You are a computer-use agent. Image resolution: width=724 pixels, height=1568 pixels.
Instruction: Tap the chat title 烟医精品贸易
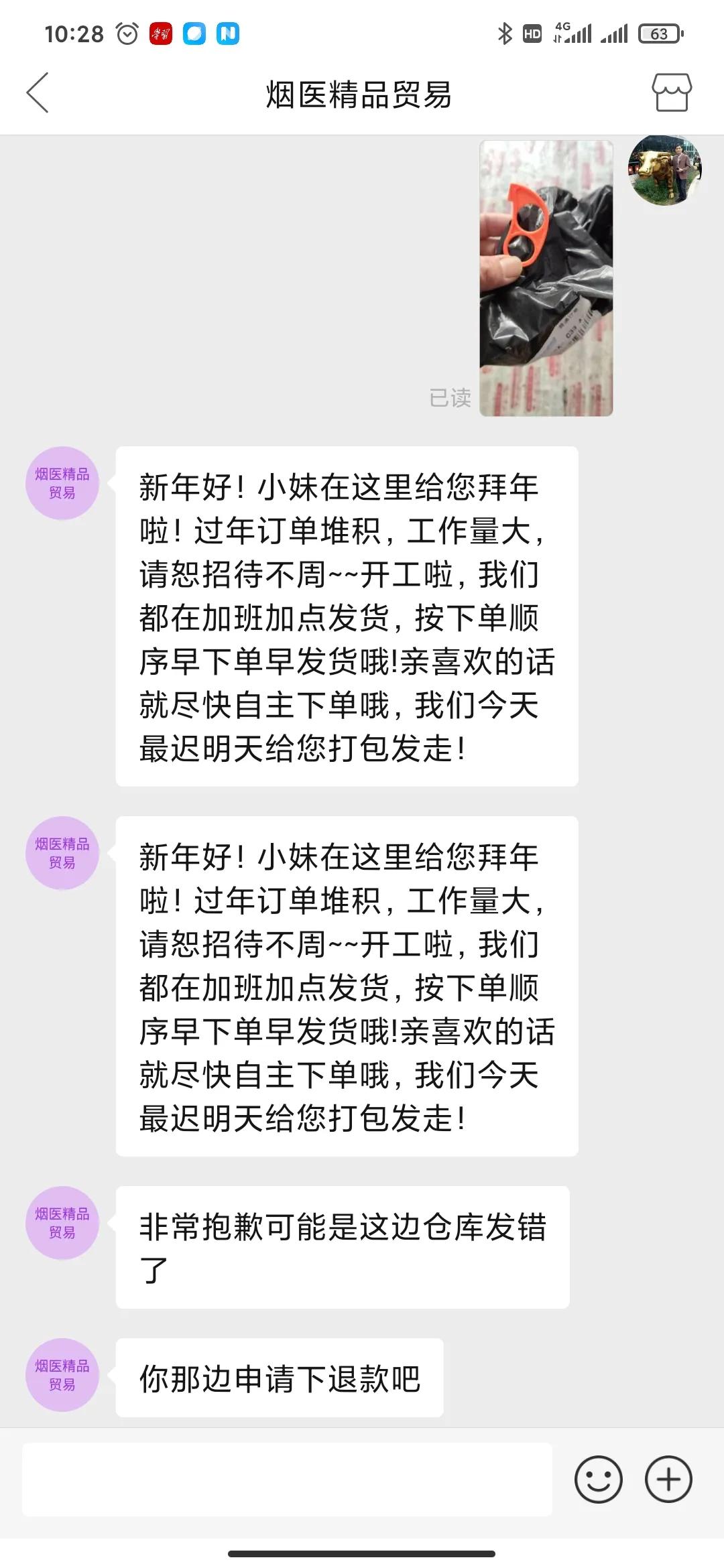pos(359,94)
